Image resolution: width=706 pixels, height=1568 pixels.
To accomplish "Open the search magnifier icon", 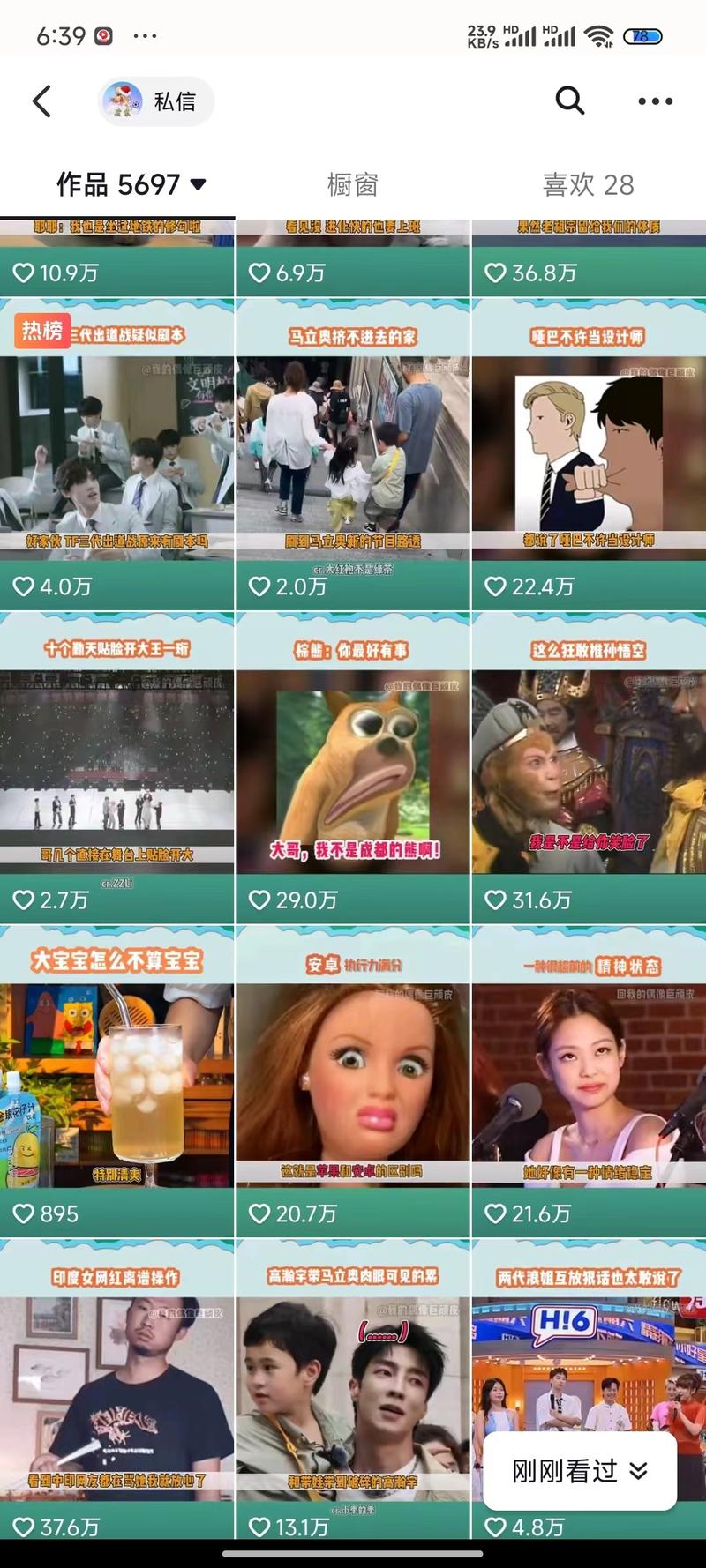I will [x=569, y=101].
